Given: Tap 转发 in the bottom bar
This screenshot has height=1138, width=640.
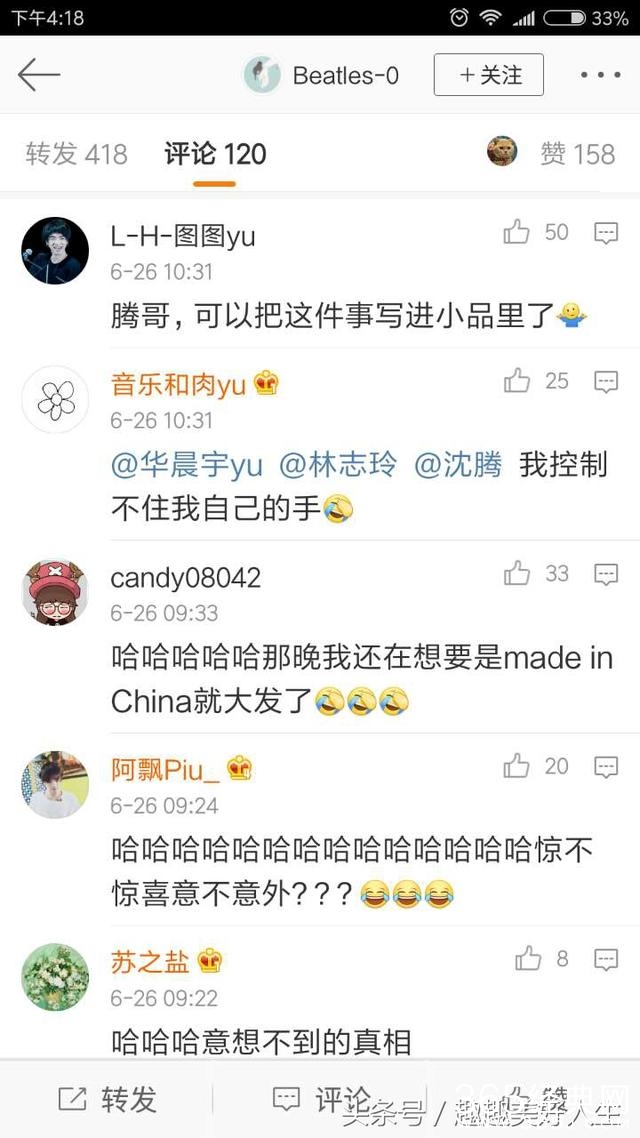Looking at the screenshot, I should coord(107,1100).
